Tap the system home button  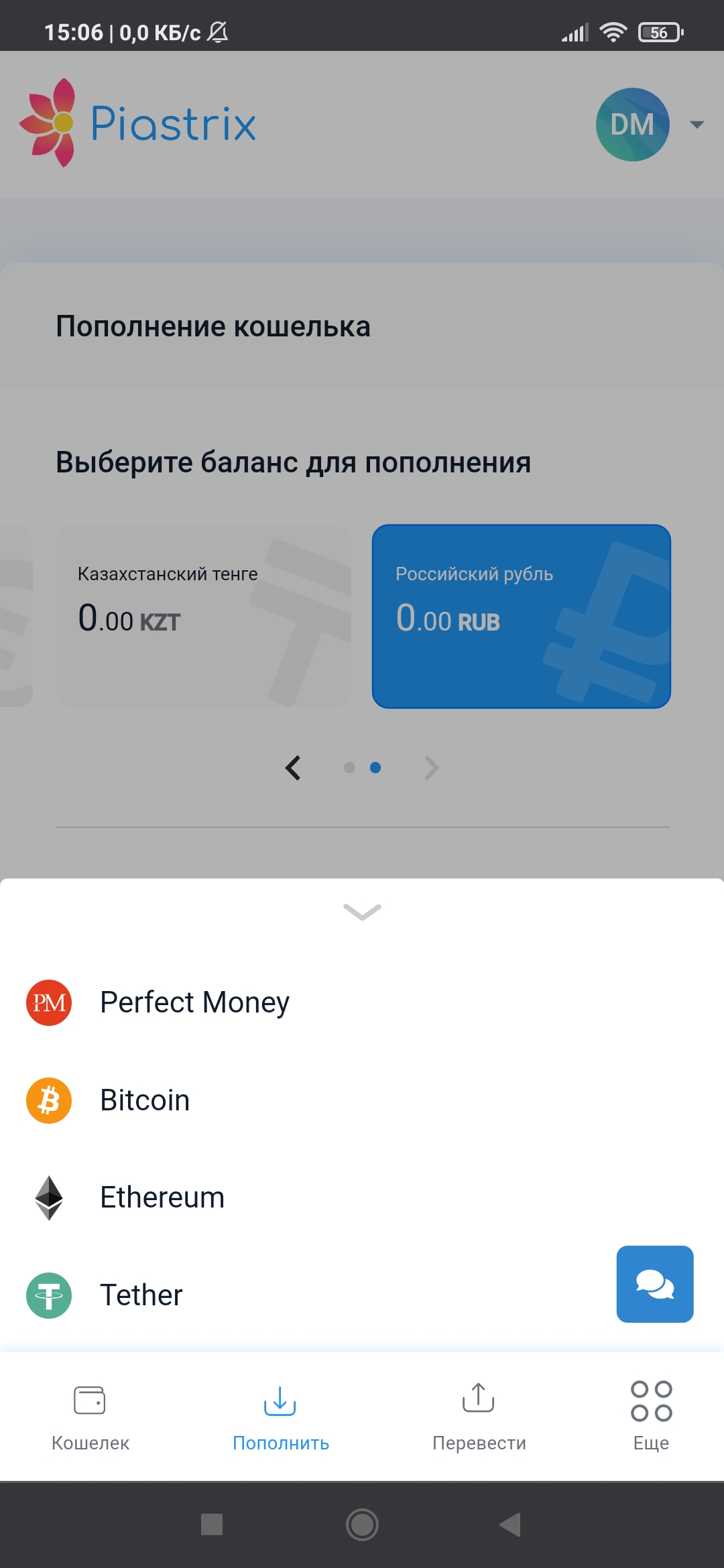coord(362,1524)
